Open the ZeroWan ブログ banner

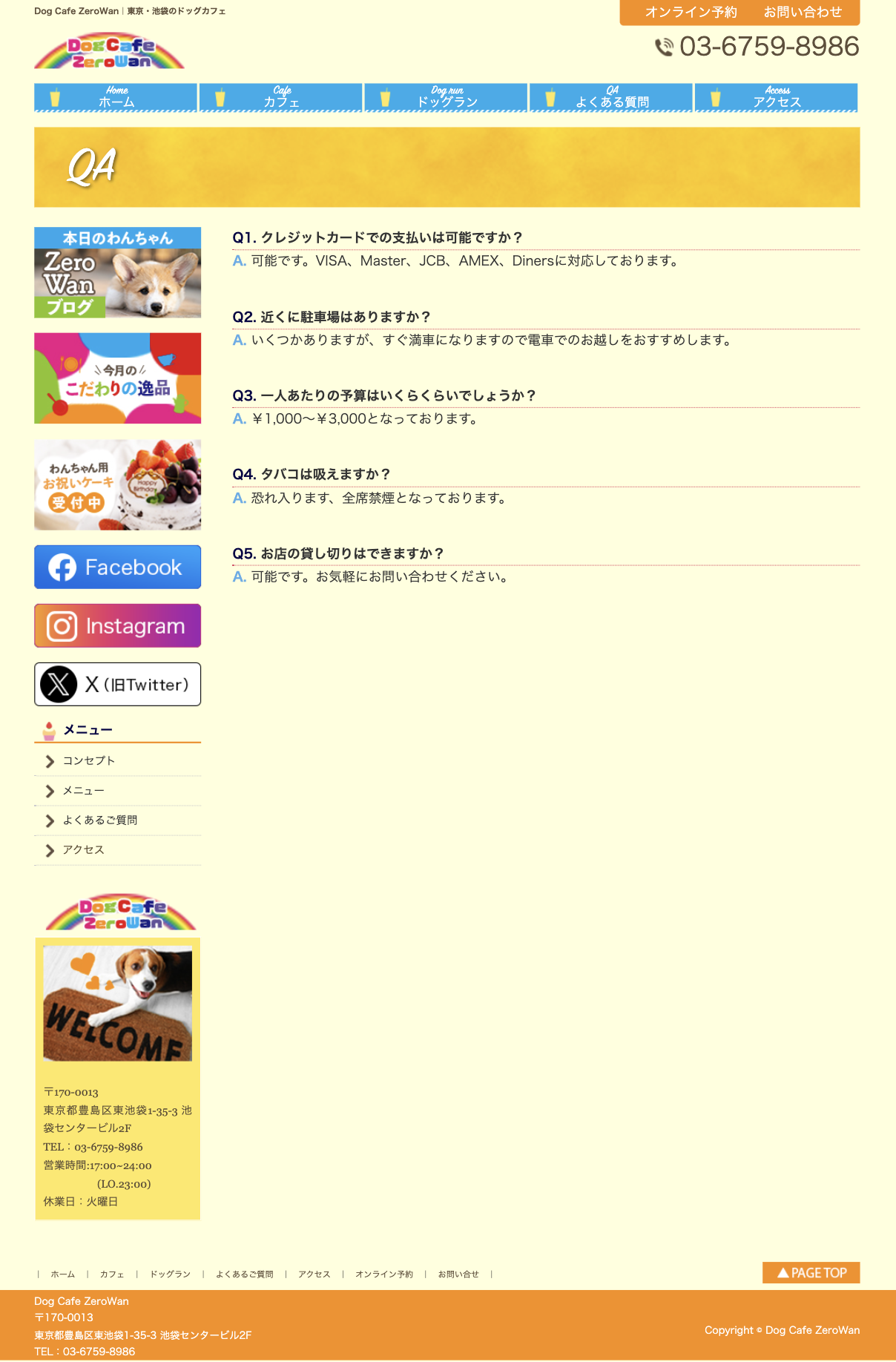[117, 273]
